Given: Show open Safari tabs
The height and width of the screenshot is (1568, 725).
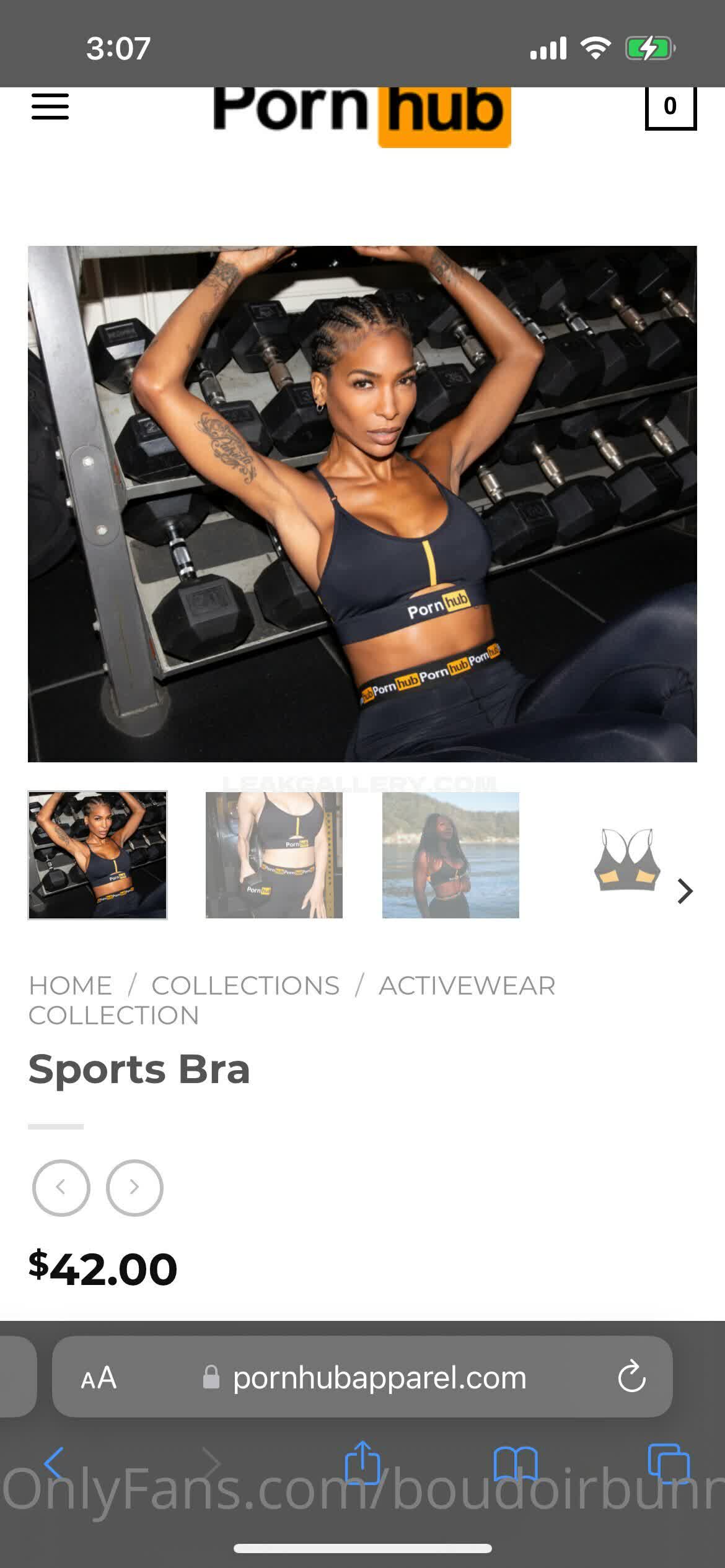Looking at the screenshot, I should tap(668, 1464).
